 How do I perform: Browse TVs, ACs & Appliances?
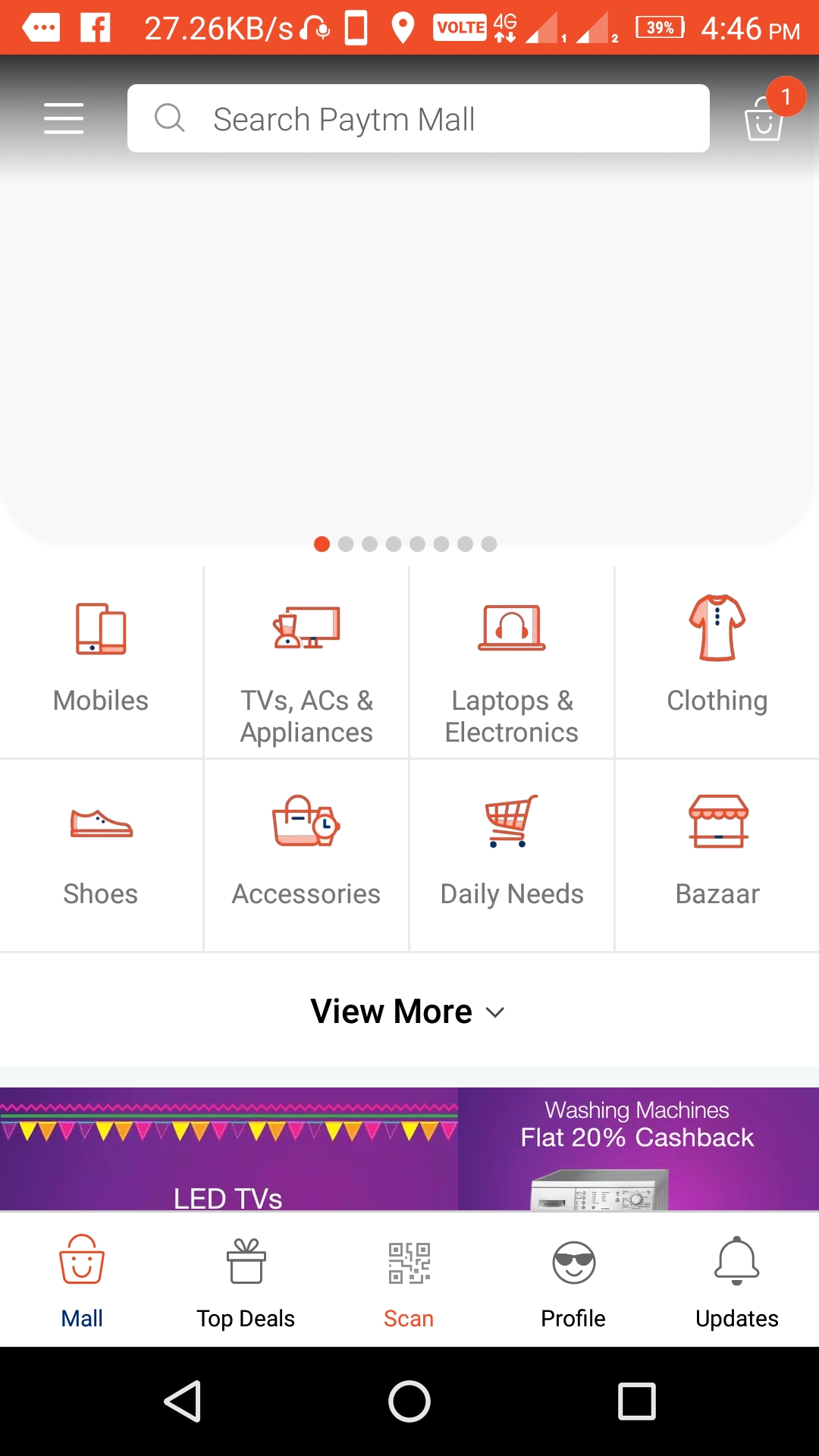(x=306, y=662)
